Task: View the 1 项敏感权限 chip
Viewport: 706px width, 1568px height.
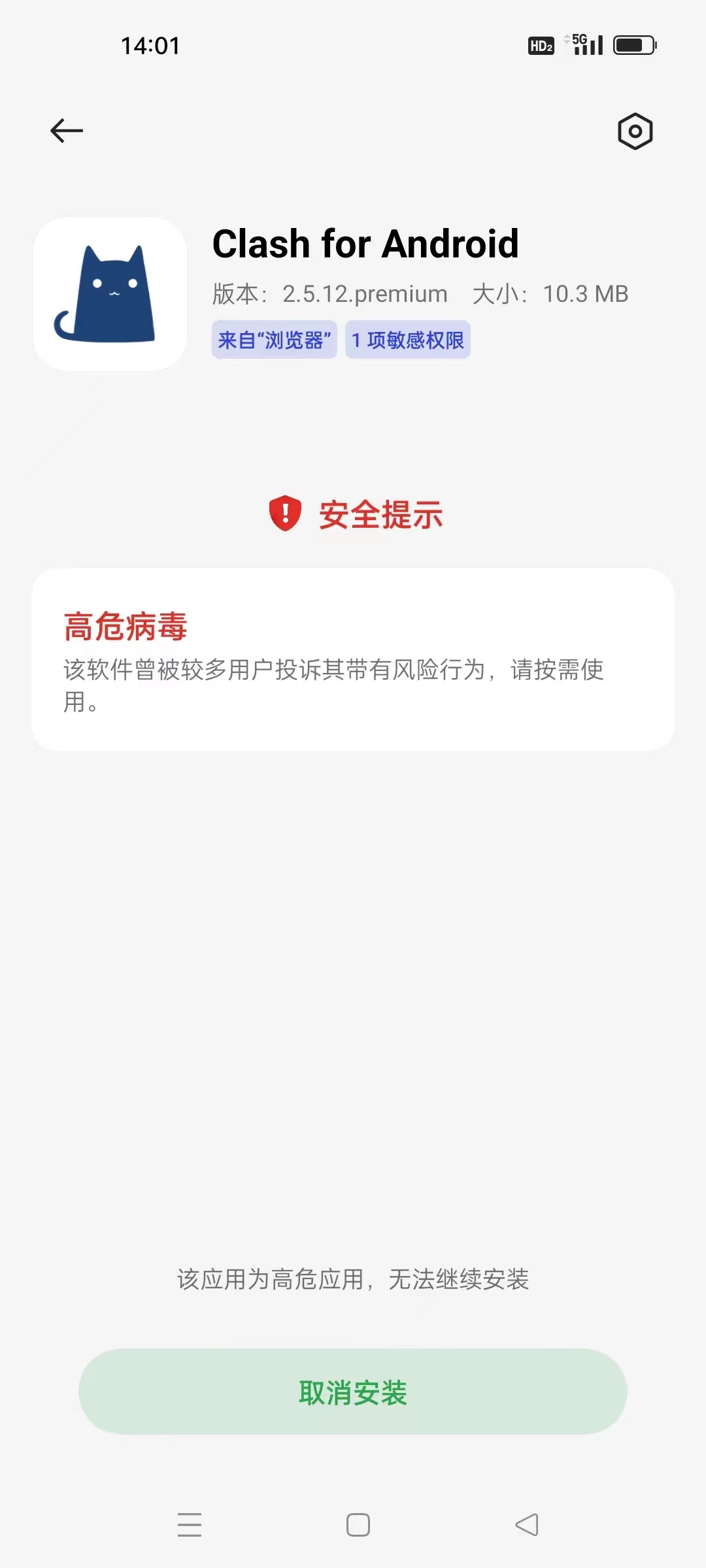Action: 408,340
